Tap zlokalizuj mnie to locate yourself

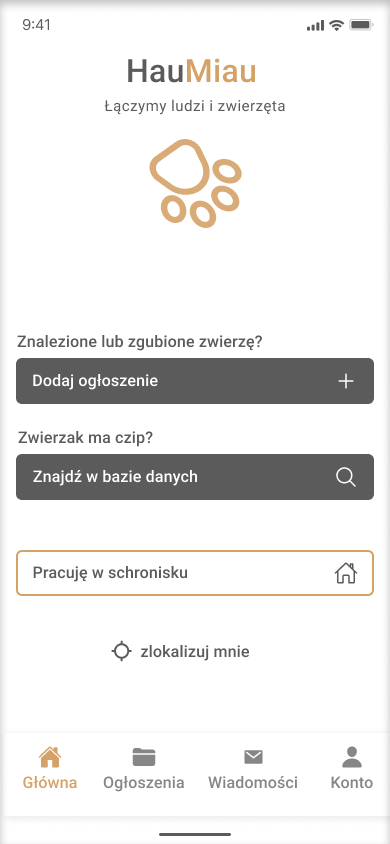pos(181,652)
